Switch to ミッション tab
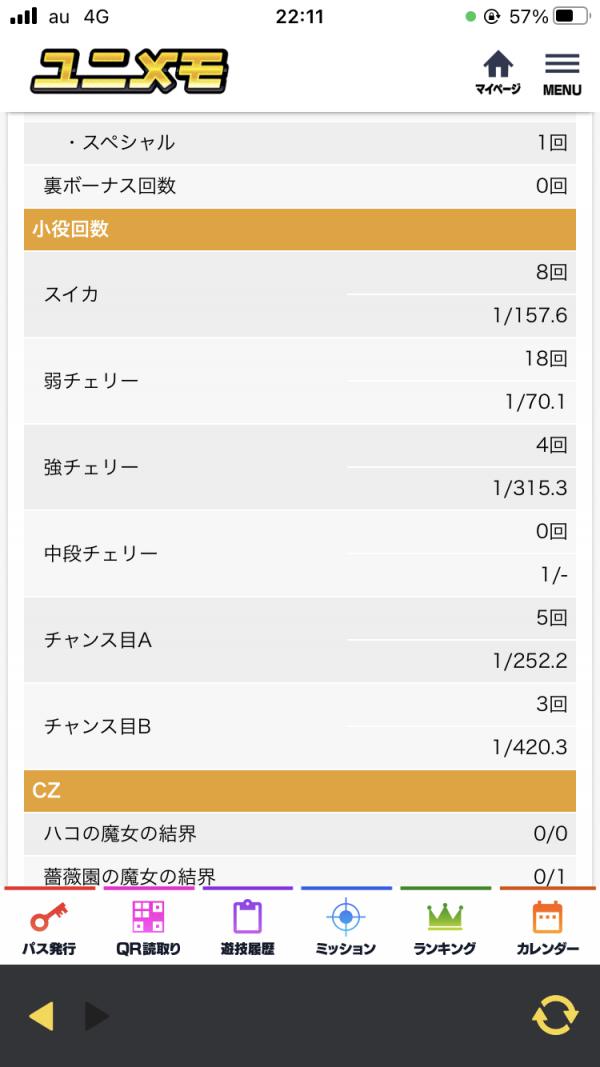600x1067 pixels. [346, 926]
